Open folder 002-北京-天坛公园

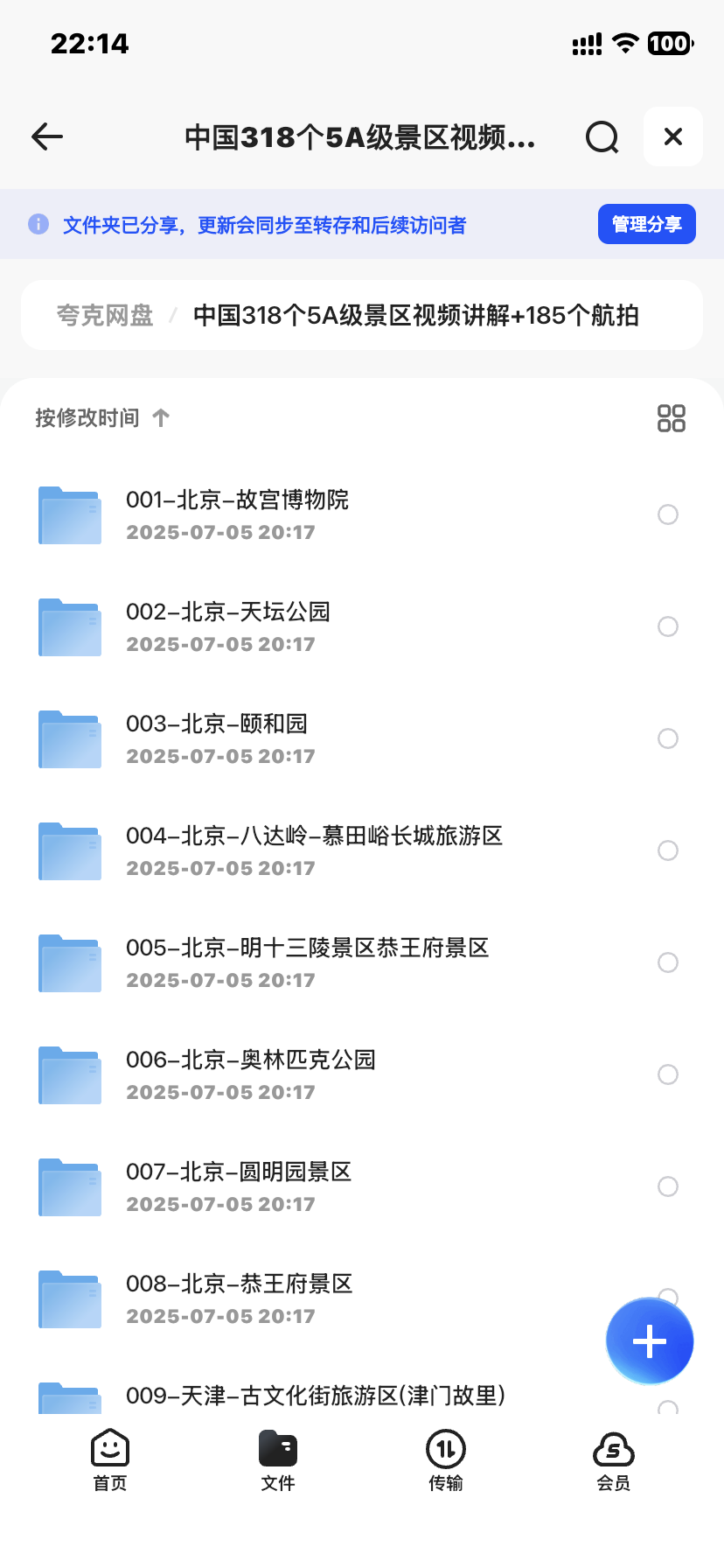click(227, 626)
